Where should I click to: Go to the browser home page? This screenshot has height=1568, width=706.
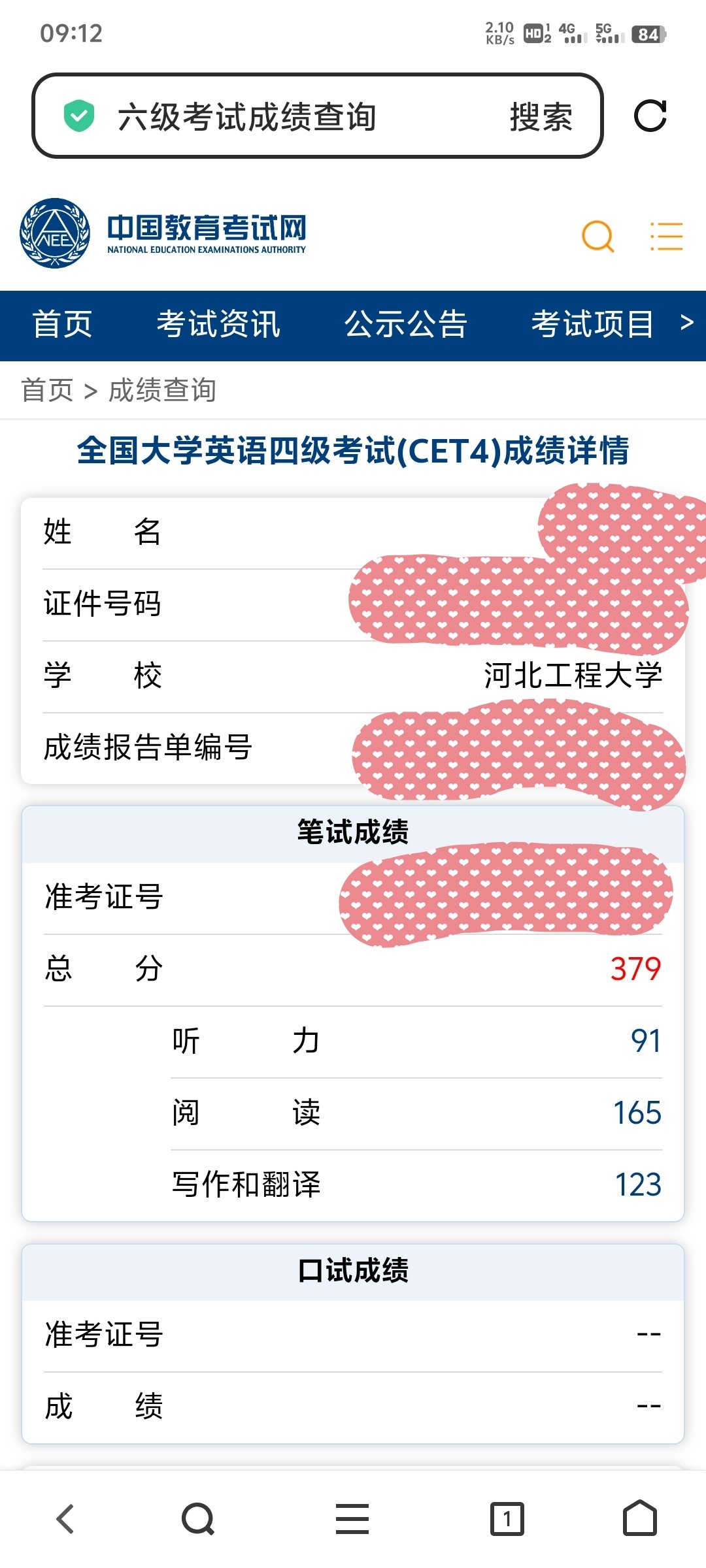pos(640,1518)
